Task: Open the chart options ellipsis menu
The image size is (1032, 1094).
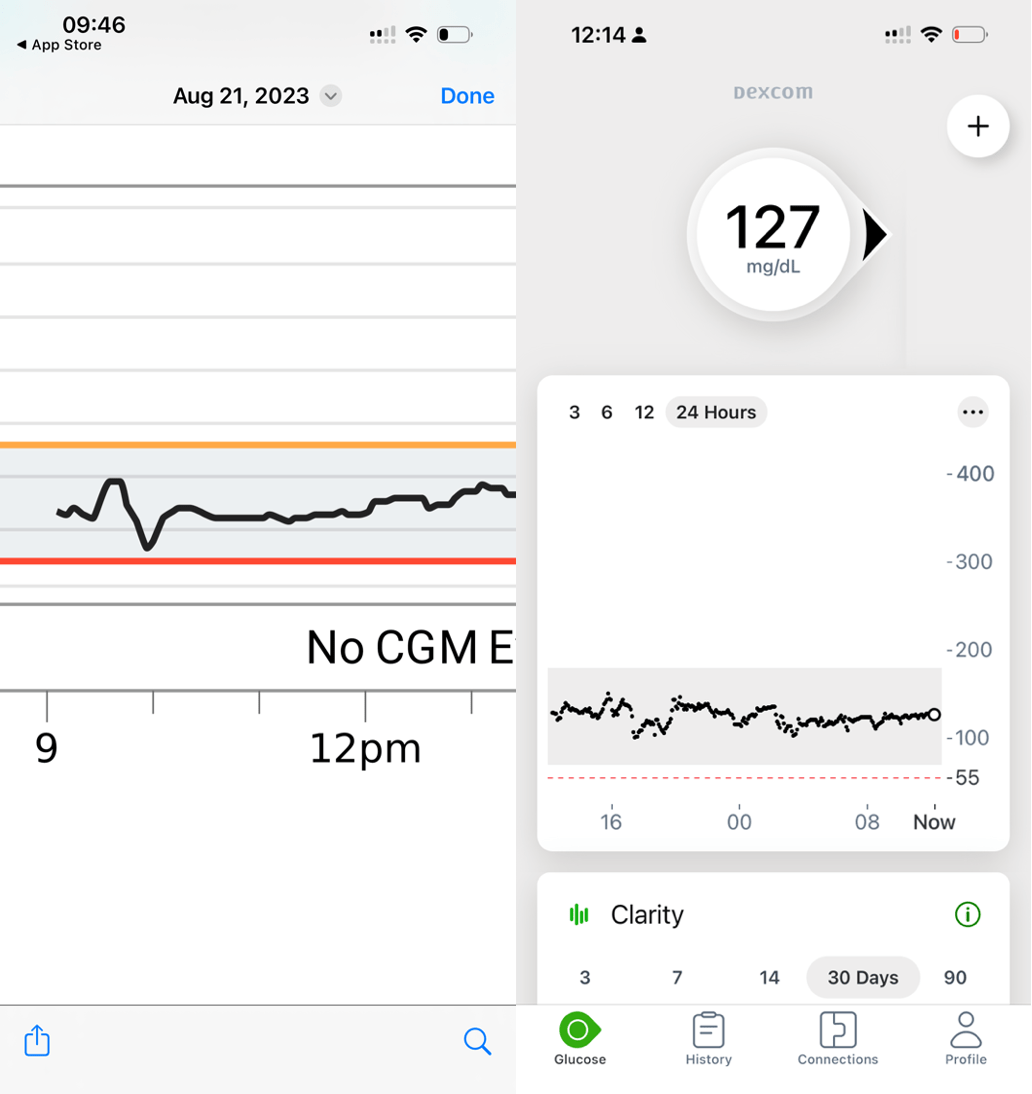Action: click(x=972, y=412)
